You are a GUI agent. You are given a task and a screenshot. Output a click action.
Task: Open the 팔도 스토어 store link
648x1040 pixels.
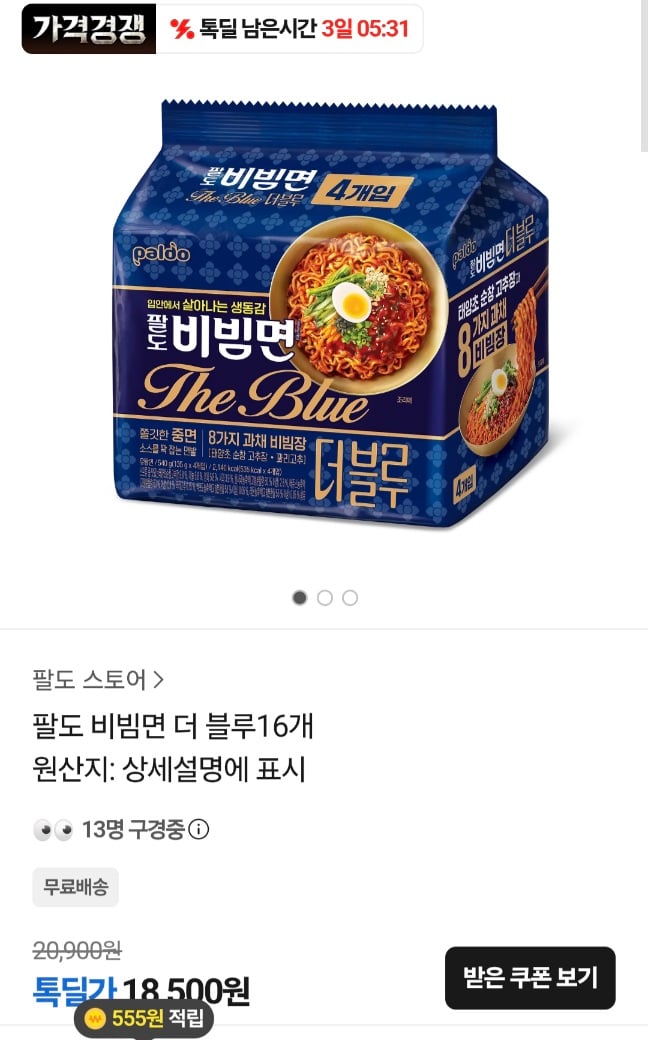point(98,680)
